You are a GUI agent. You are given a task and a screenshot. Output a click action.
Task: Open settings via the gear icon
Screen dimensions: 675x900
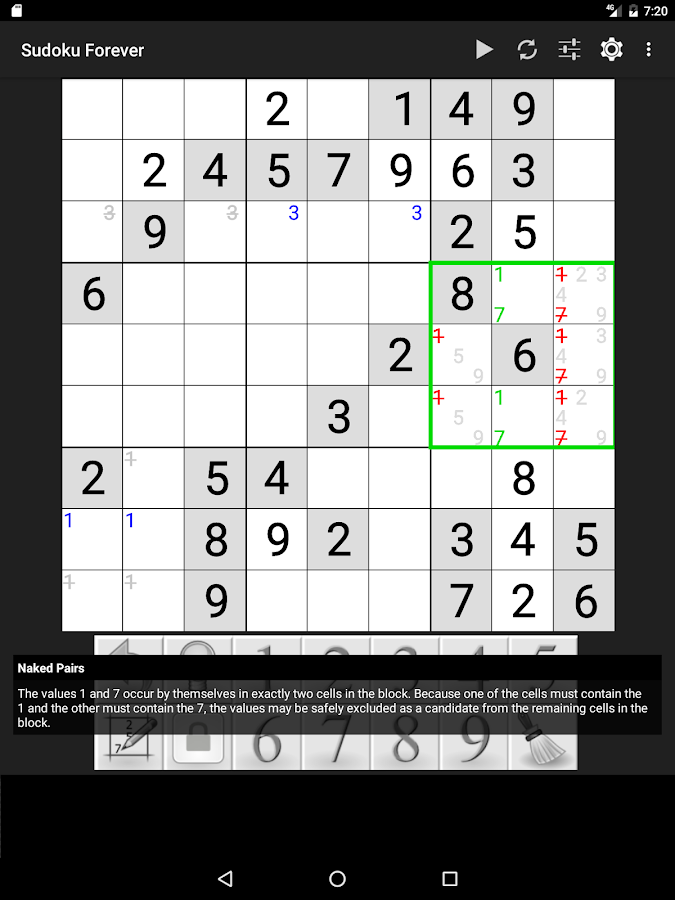tap(611, 50)
